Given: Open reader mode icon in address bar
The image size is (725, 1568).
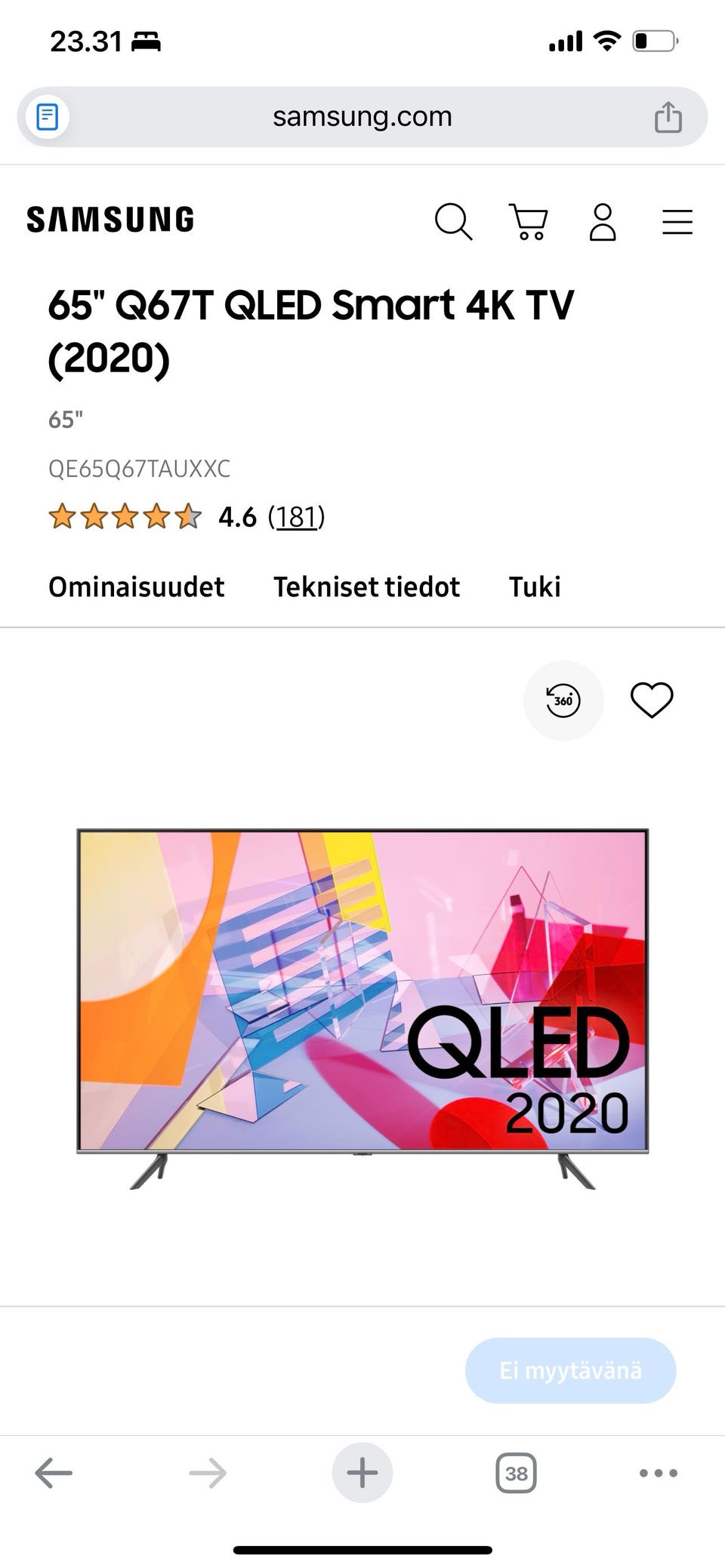Looking at the screenshot, I should (47, 117).
